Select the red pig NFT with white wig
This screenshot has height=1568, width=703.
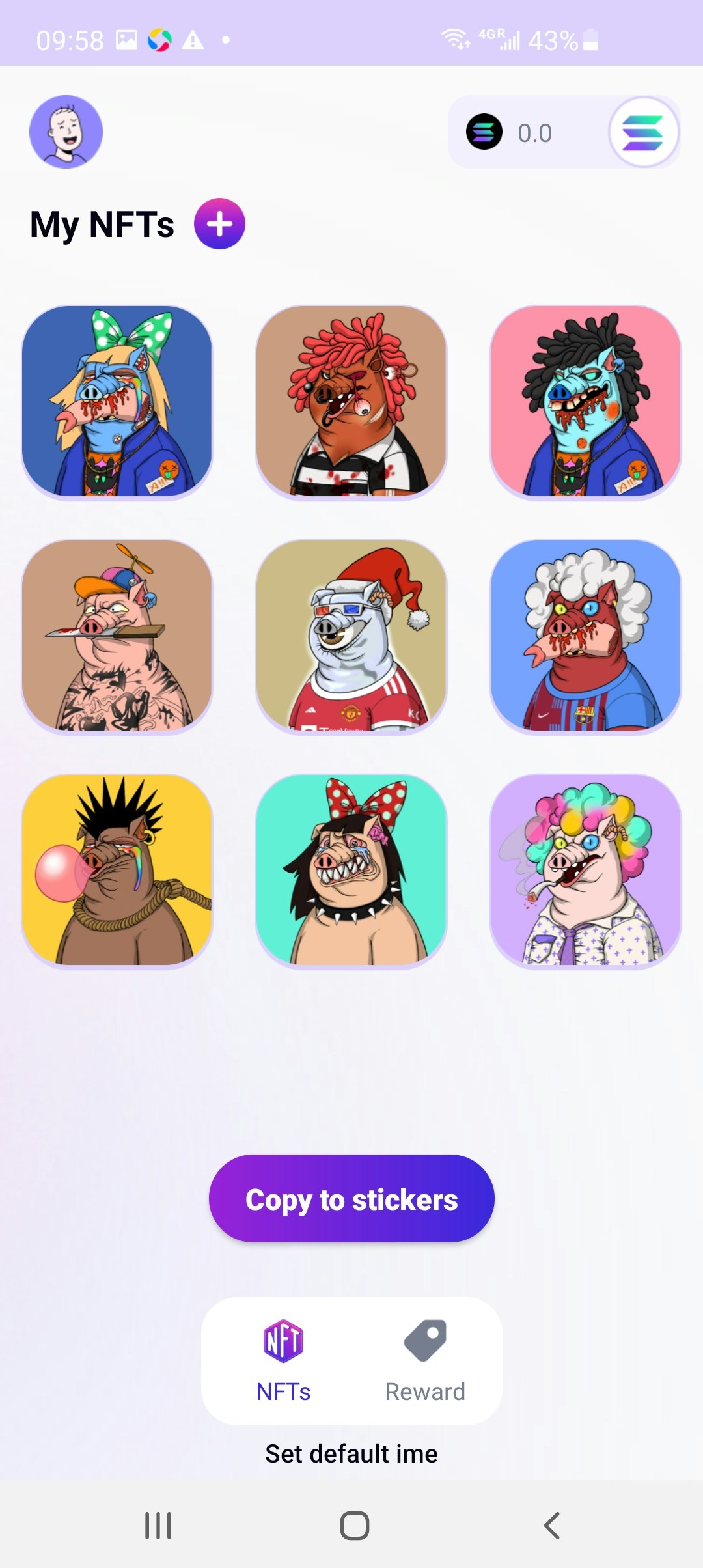(x=585, y=636)
